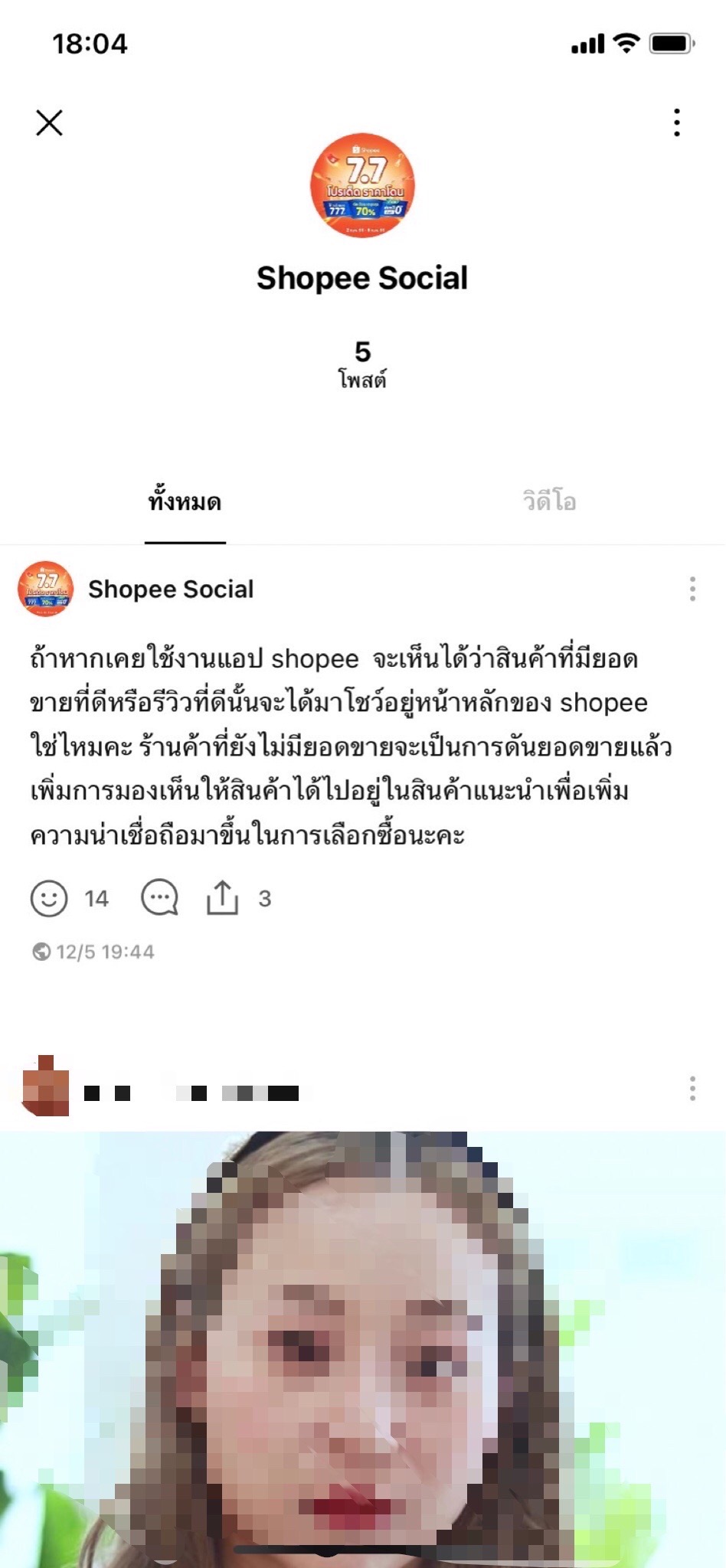Open the photo in the second post
726x1568 pixels.
(363, 1347)
